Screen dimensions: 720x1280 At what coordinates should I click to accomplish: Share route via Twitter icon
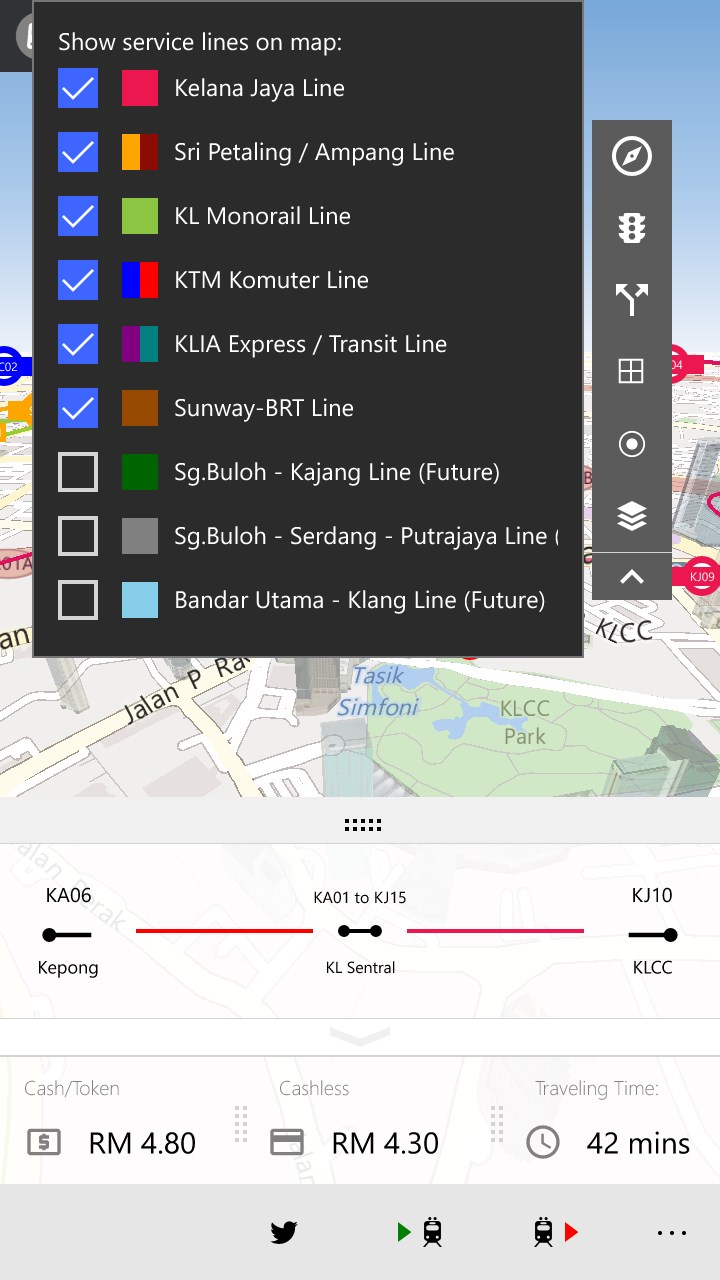click(x=284, y=1232)
